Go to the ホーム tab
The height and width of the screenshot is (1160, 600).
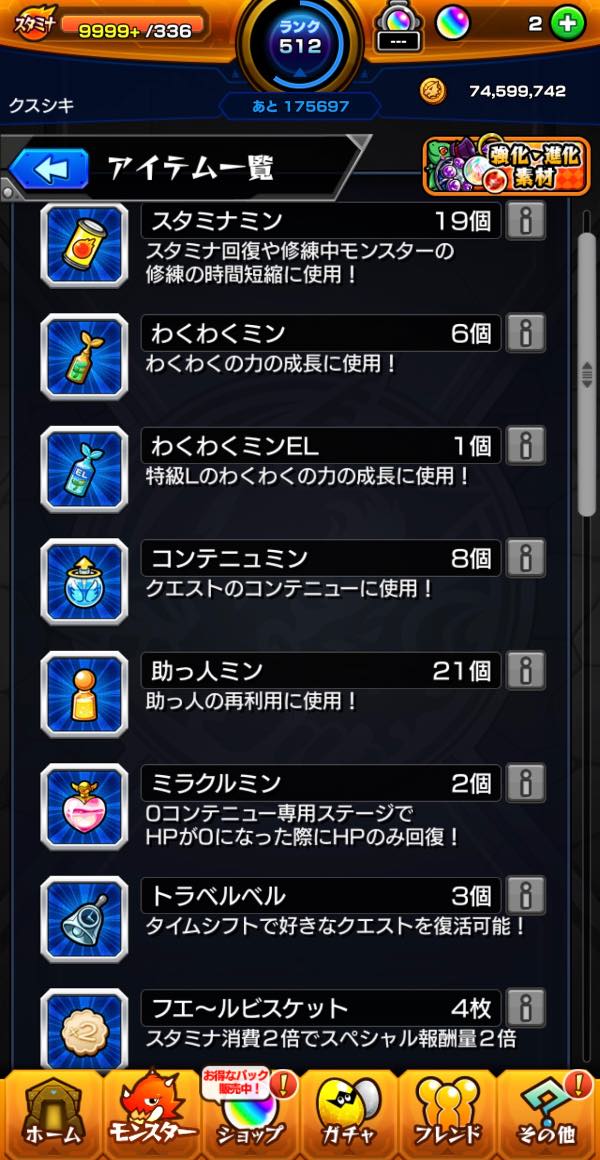pos(49,1112)
